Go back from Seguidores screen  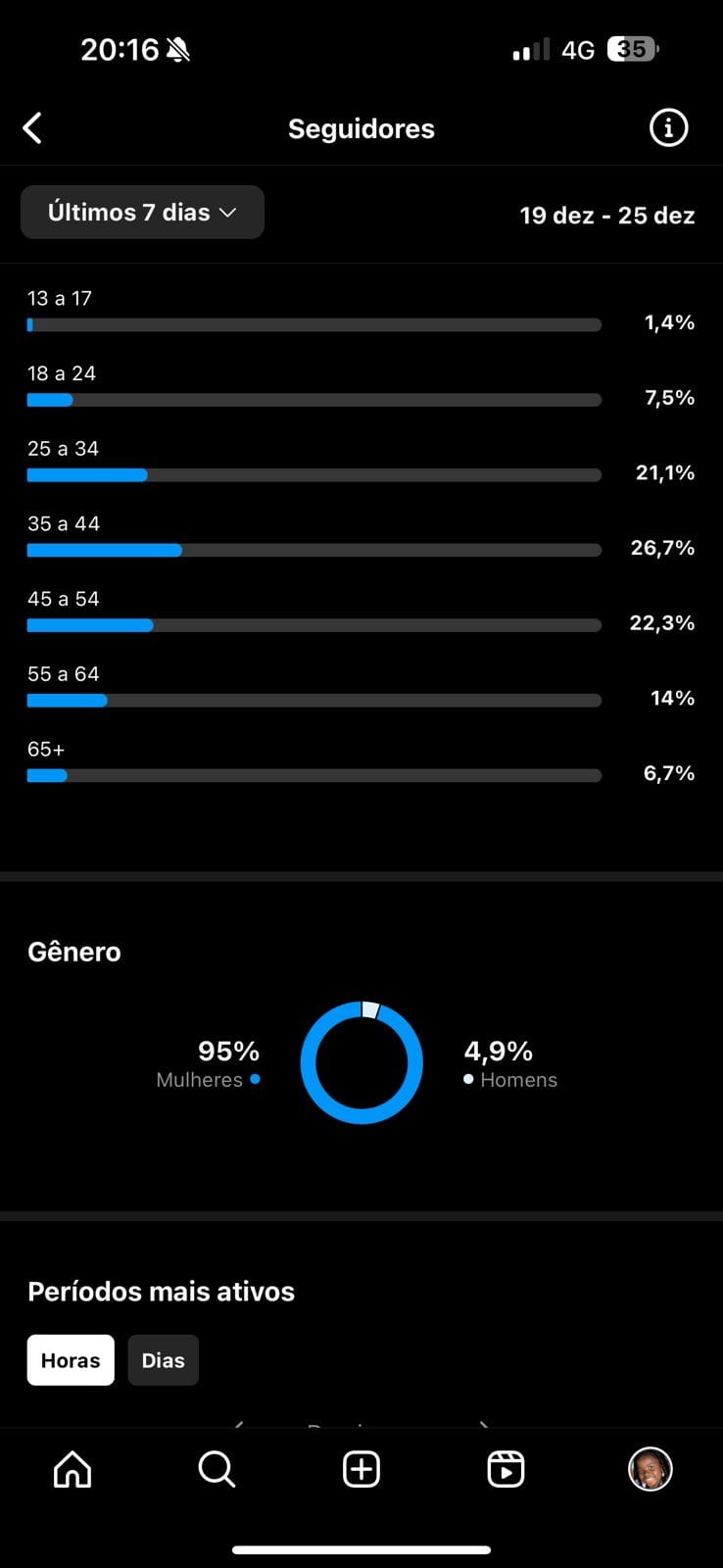[x=32, y=127]
